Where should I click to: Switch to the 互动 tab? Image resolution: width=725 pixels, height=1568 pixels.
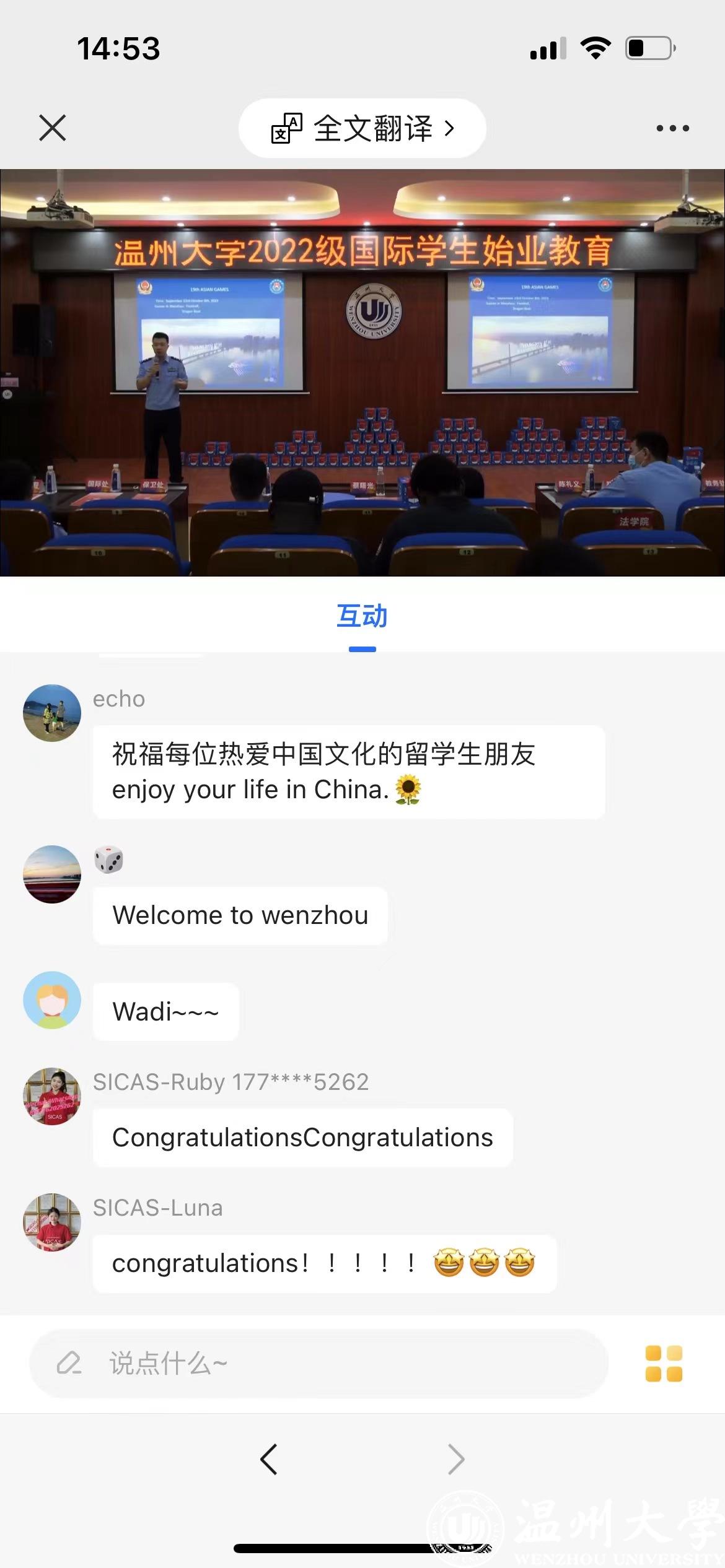362,617
